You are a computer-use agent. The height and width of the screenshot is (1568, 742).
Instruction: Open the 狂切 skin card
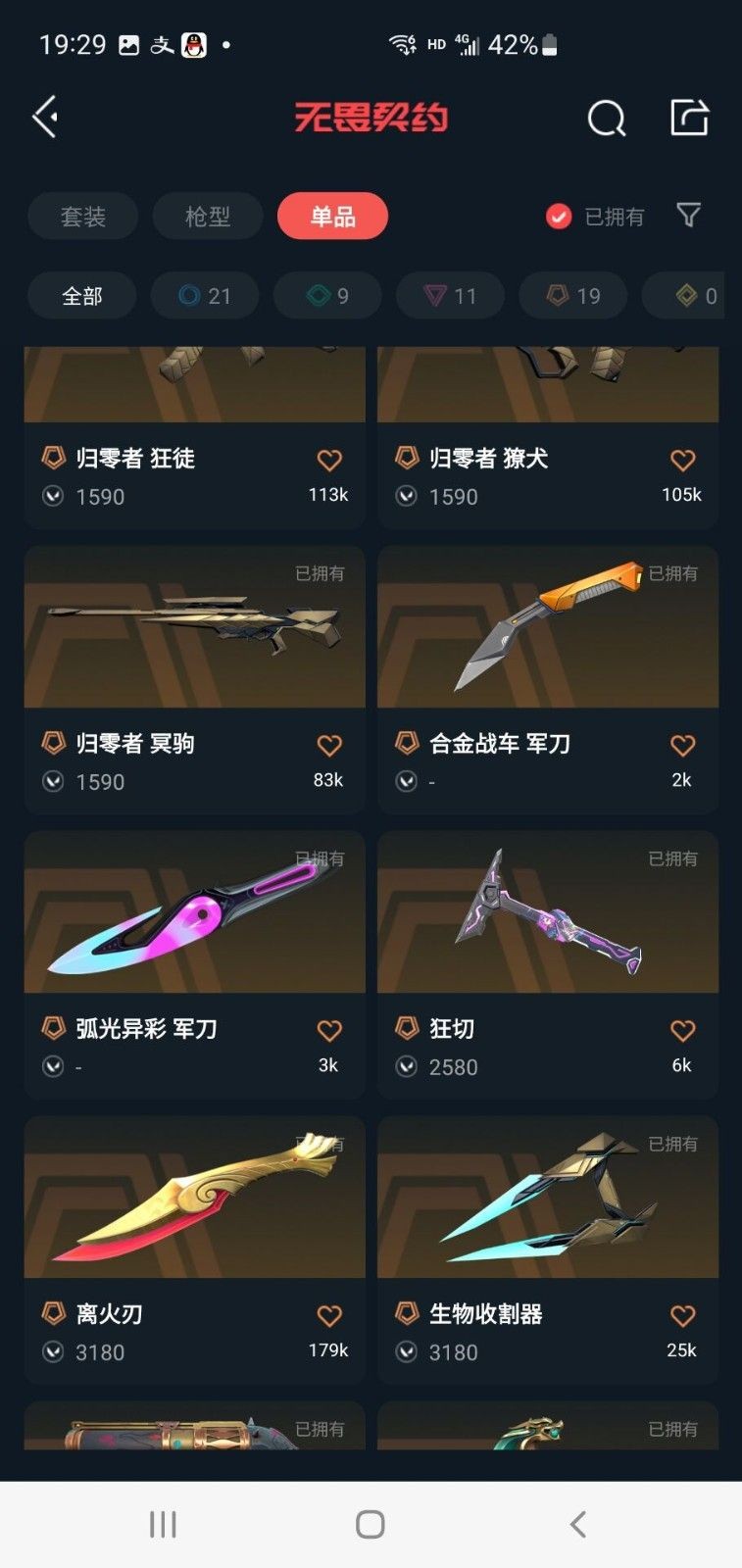[x=548, y=965]
